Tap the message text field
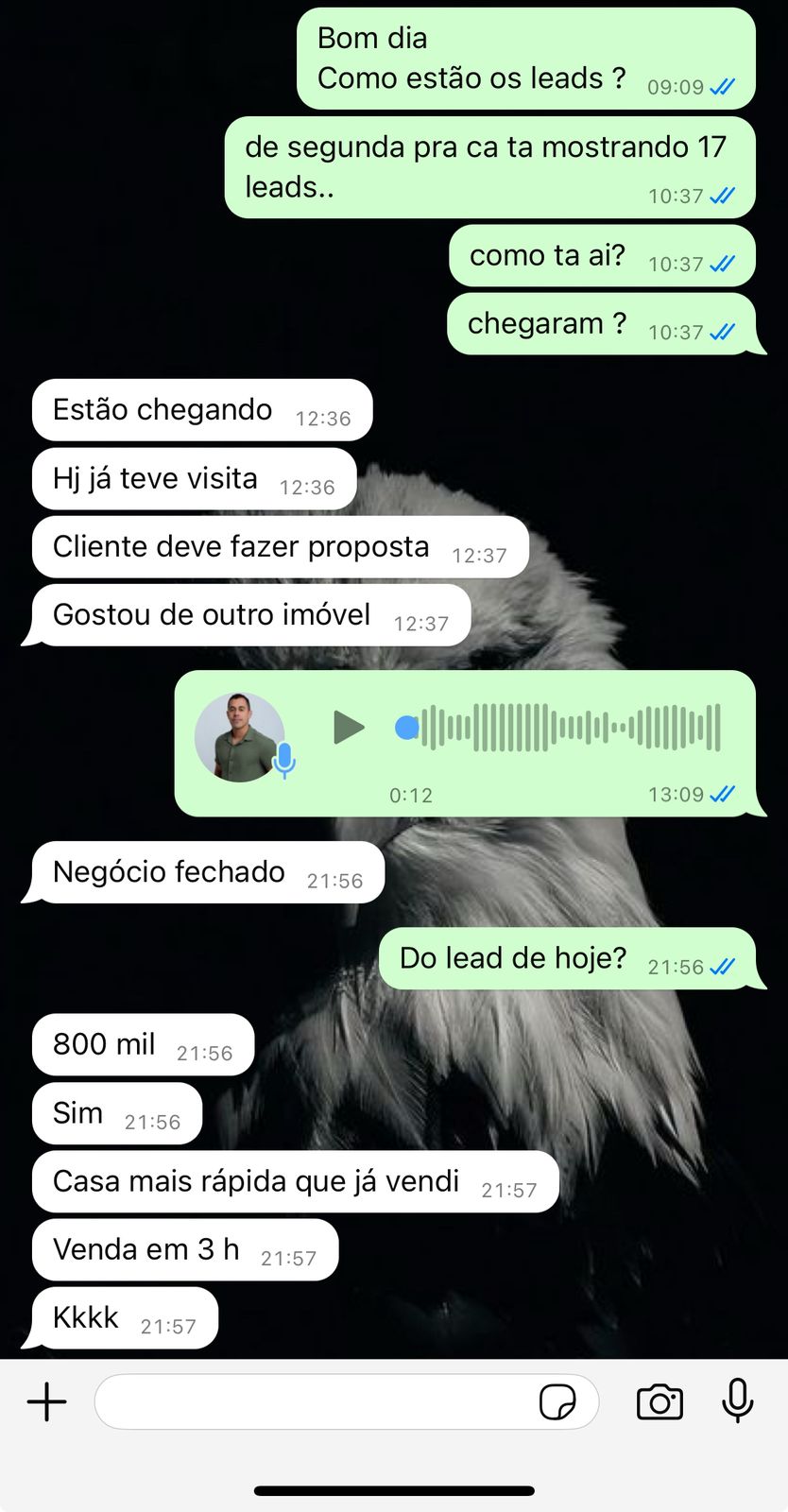 pos(312,1401)
